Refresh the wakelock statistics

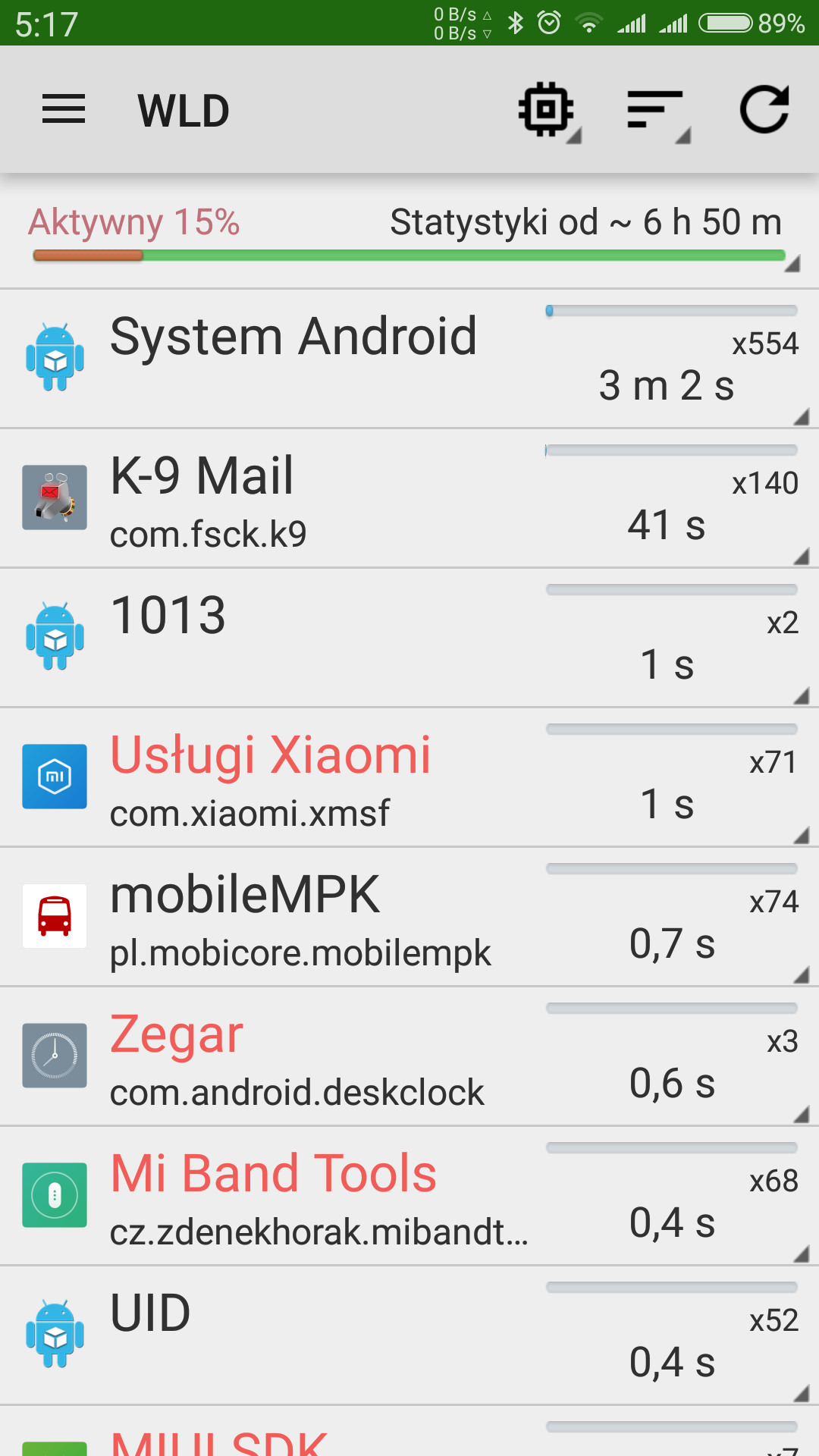click(x=764, y=110)
